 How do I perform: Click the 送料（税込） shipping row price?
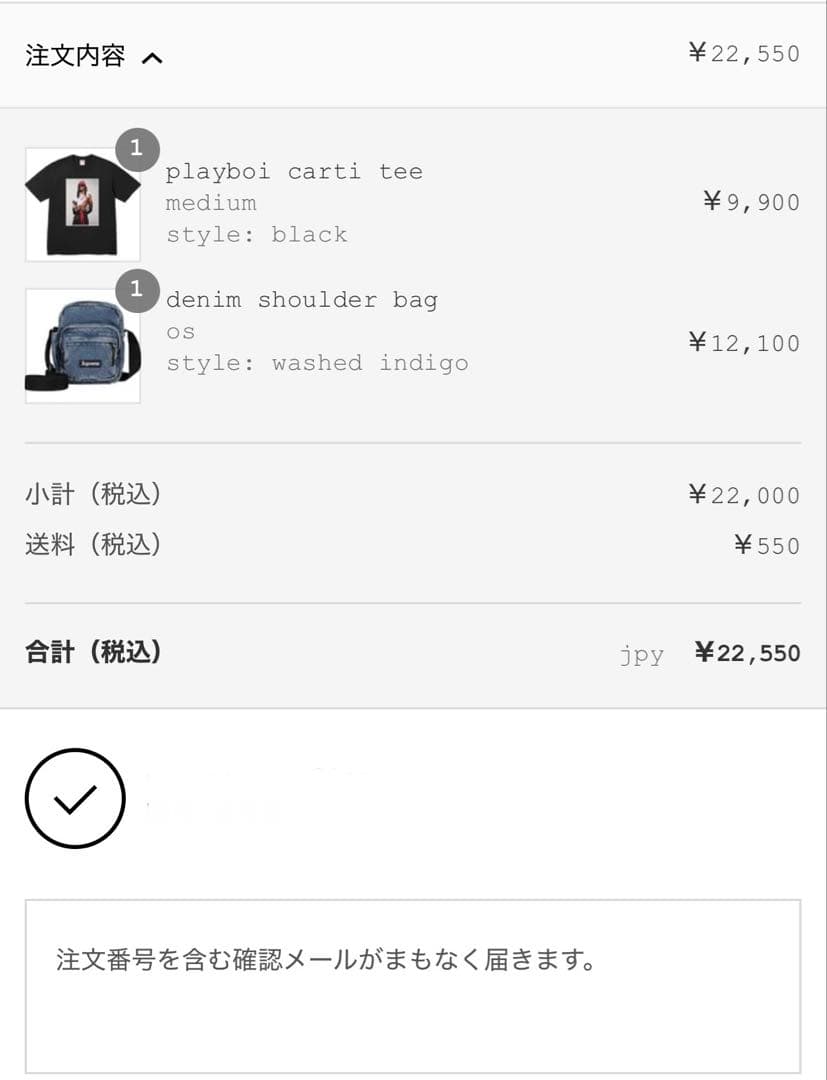point(764,545)
